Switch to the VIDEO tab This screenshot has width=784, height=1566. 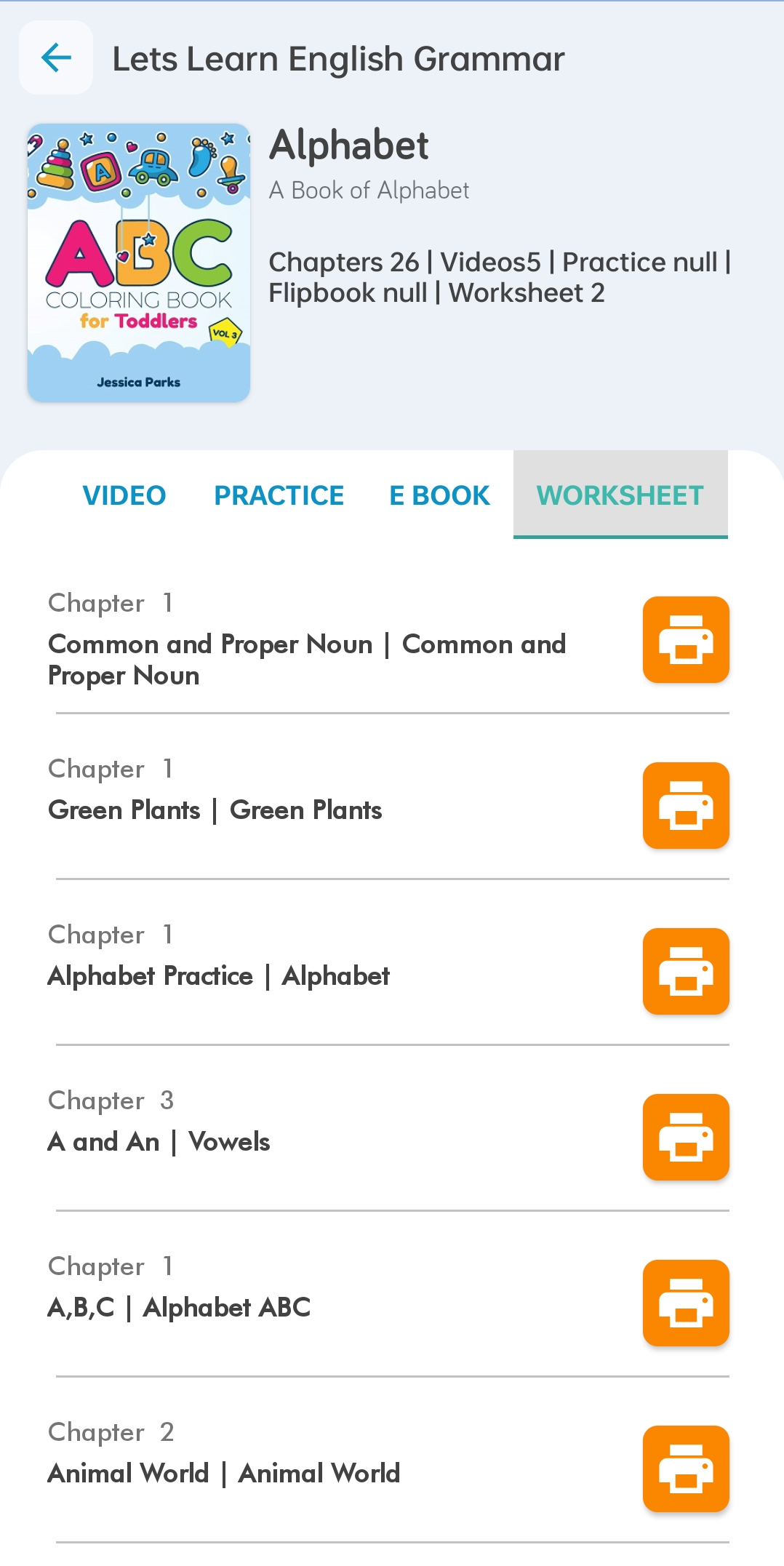[124, 495]
